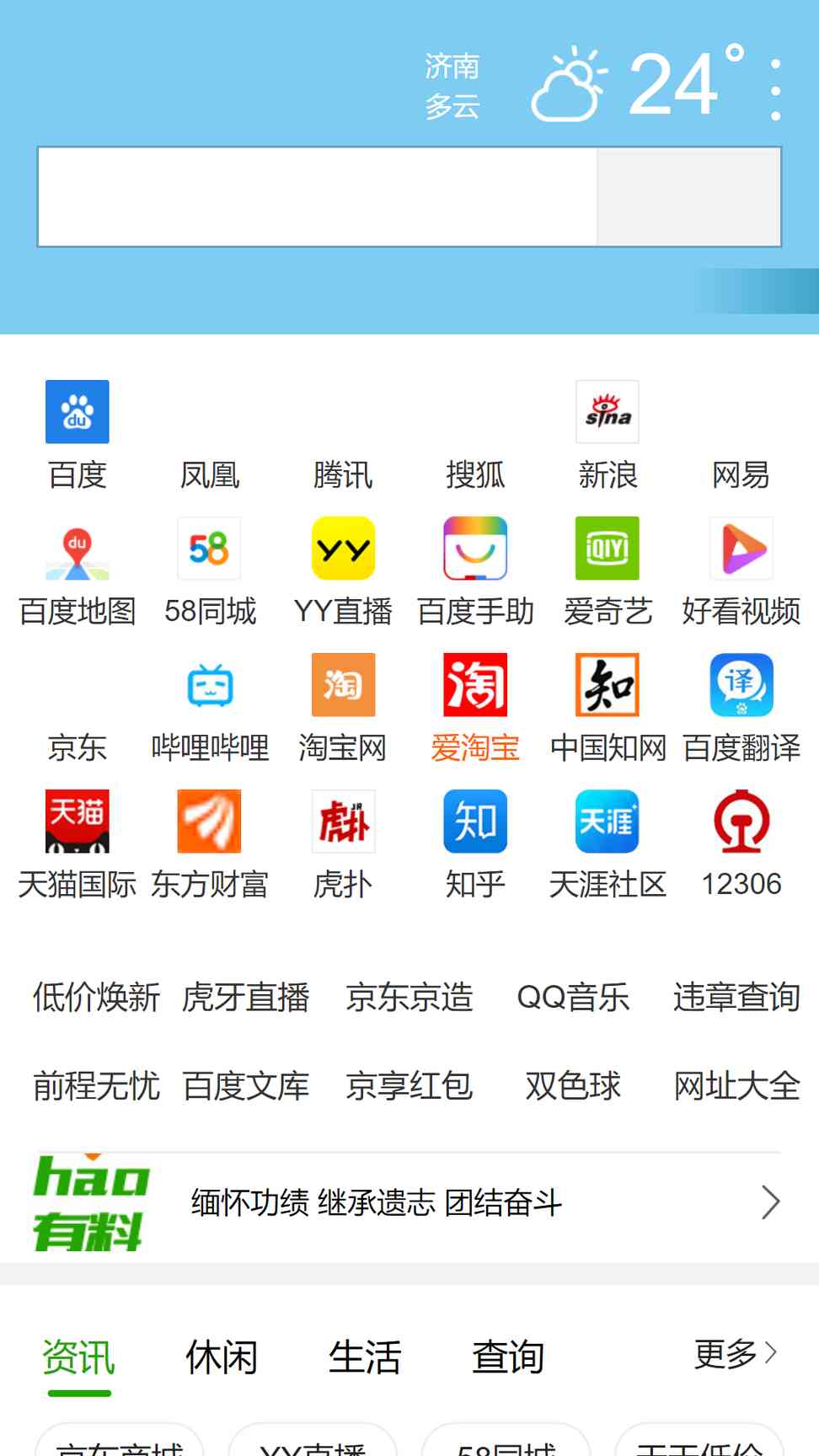Open the 百度 shortcut
Viewport: 819px width, 1456px height.
click(x=78, y=435)
